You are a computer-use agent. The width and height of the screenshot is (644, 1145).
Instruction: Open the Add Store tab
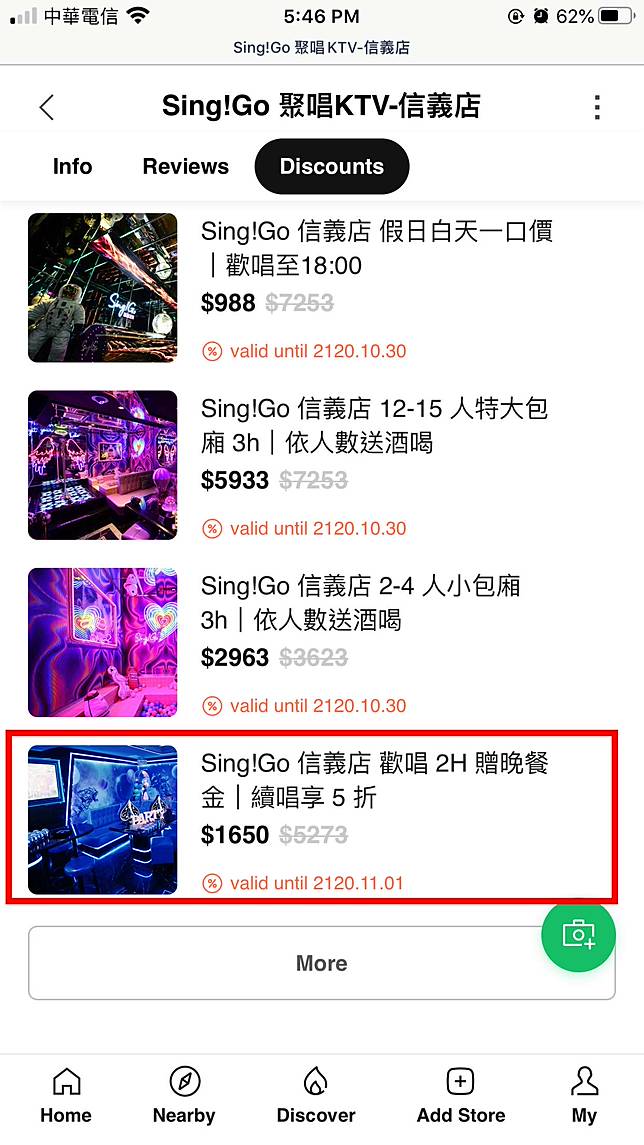[461, 1096]
